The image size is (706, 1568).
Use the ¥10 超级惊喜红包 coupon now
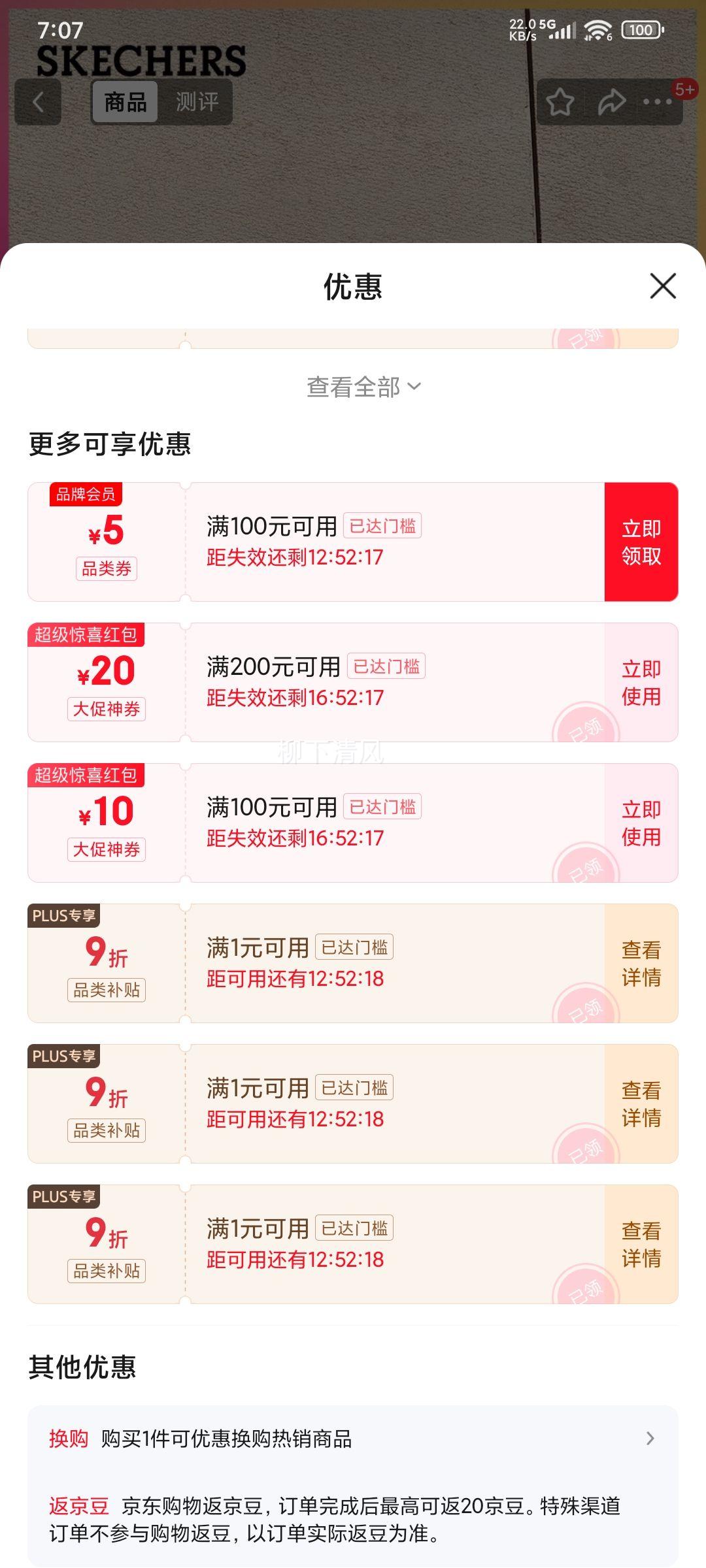pos(641,823)
